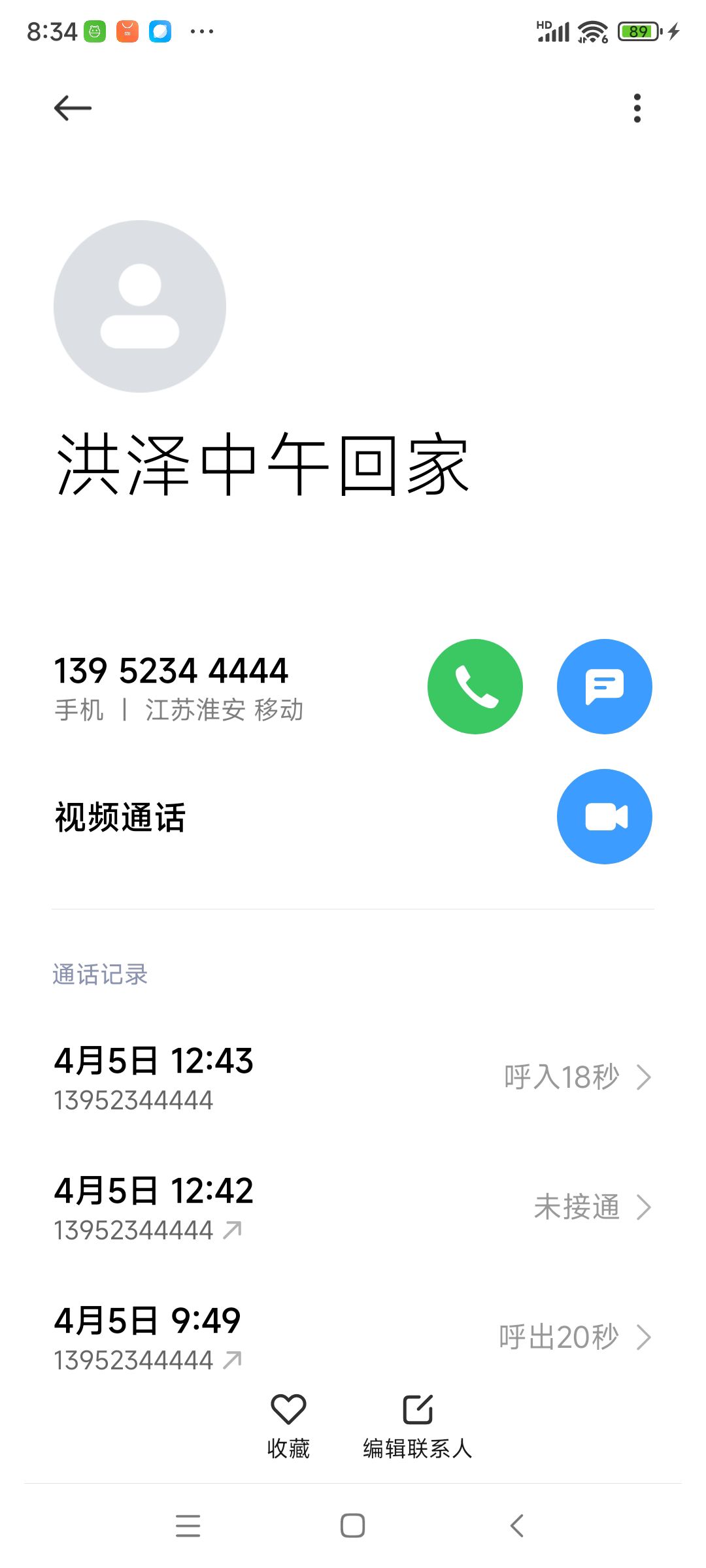
Task: Tap the contact avatar placeholder
Action: coord(140,306)
